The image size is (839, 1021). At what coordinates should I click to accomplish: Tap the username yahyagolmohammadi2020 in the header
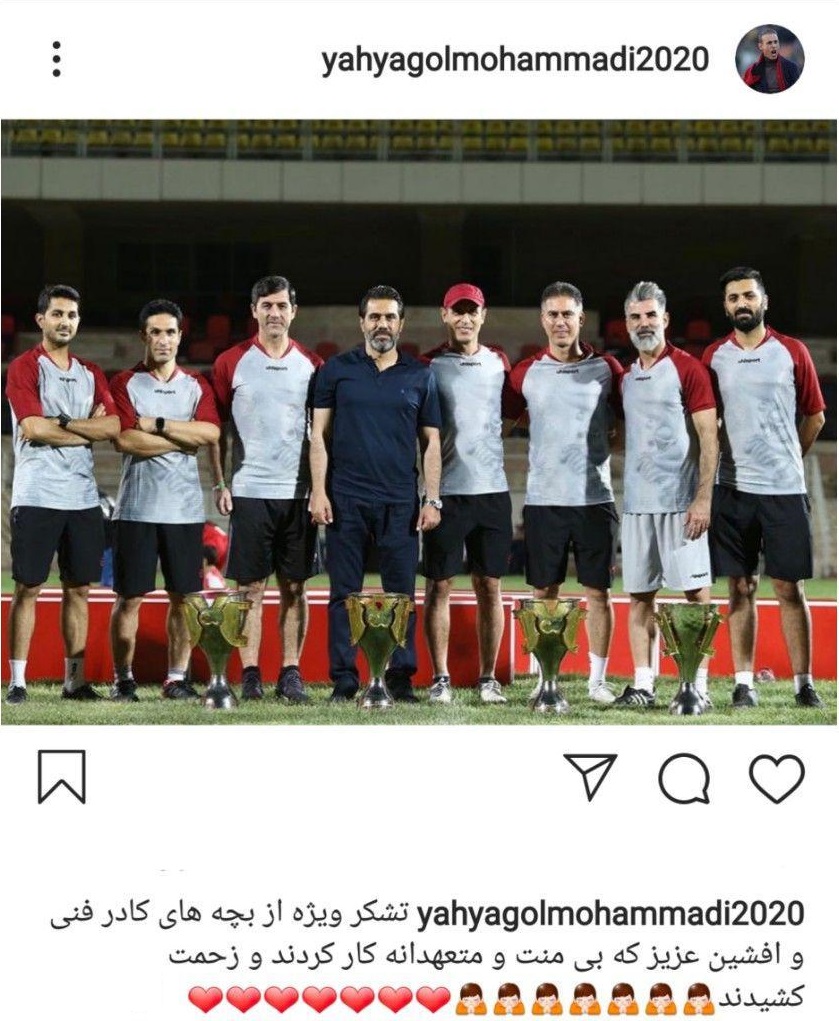(515, 60)
